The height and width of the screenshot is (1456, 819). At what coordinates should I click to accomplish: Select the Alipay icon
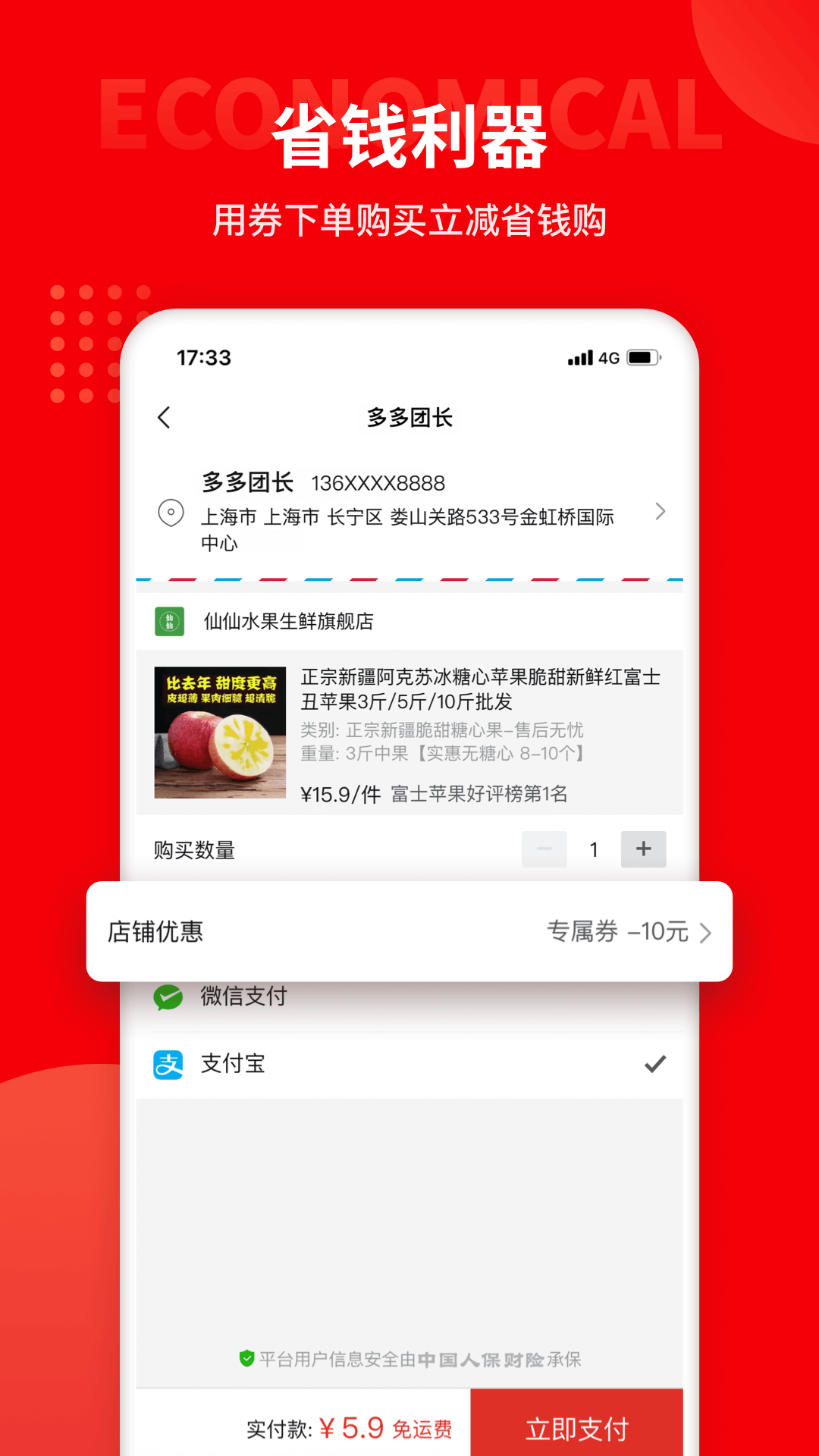coord(170,1064)
